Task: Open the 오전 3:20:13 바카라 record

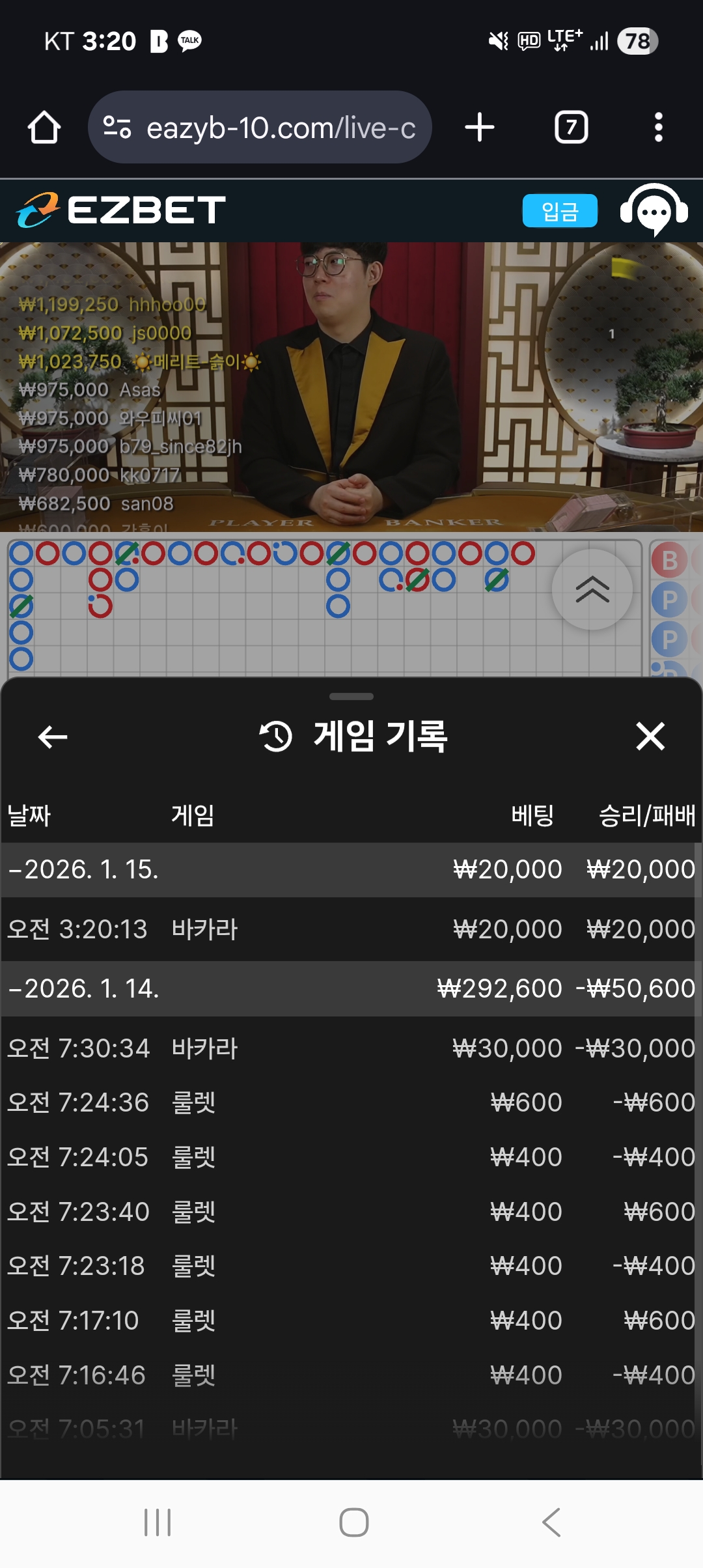Action: (350, 929)
